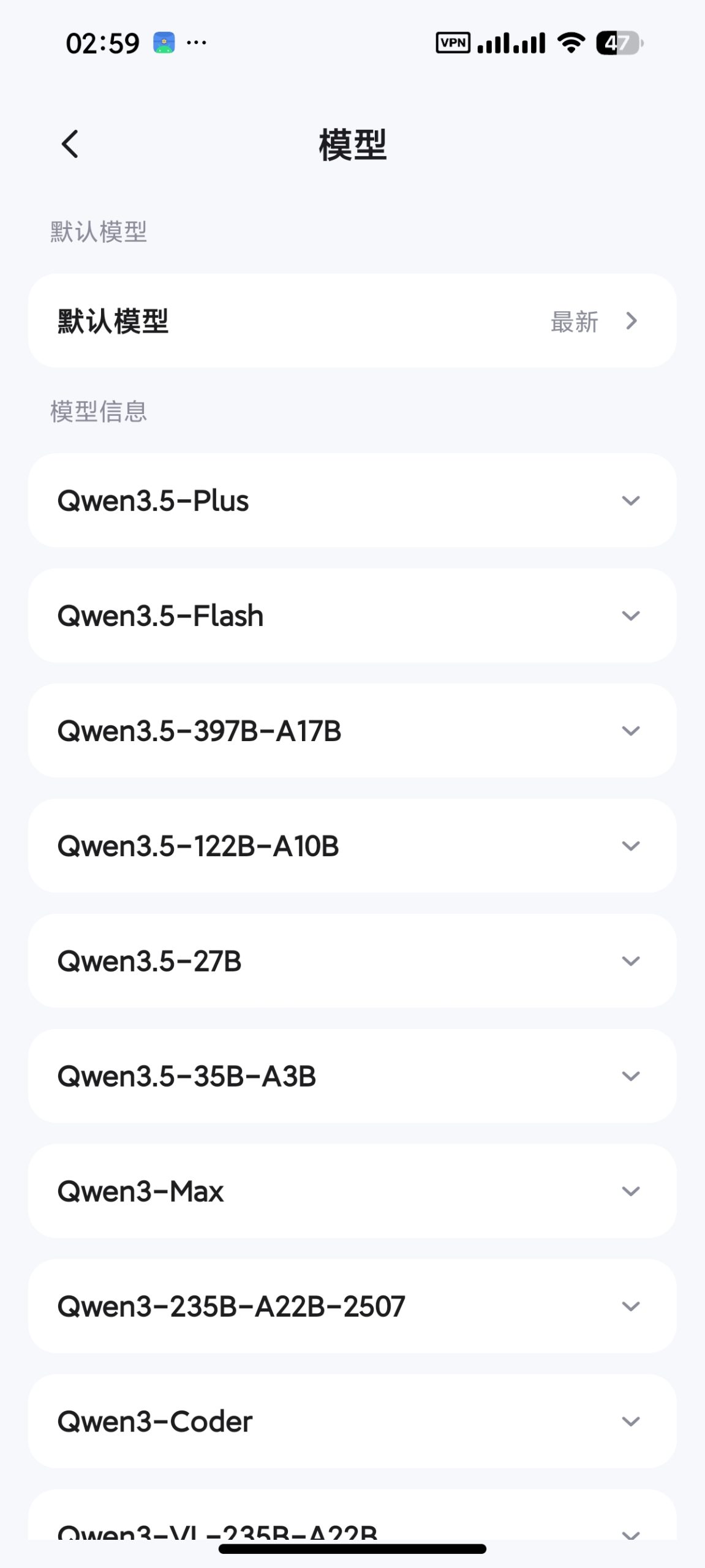Image resolution: width=705 pixels, height=1568 pixels.
Task: Tap the Wi-Fi icon in status bar
Action: click(570, 43)
